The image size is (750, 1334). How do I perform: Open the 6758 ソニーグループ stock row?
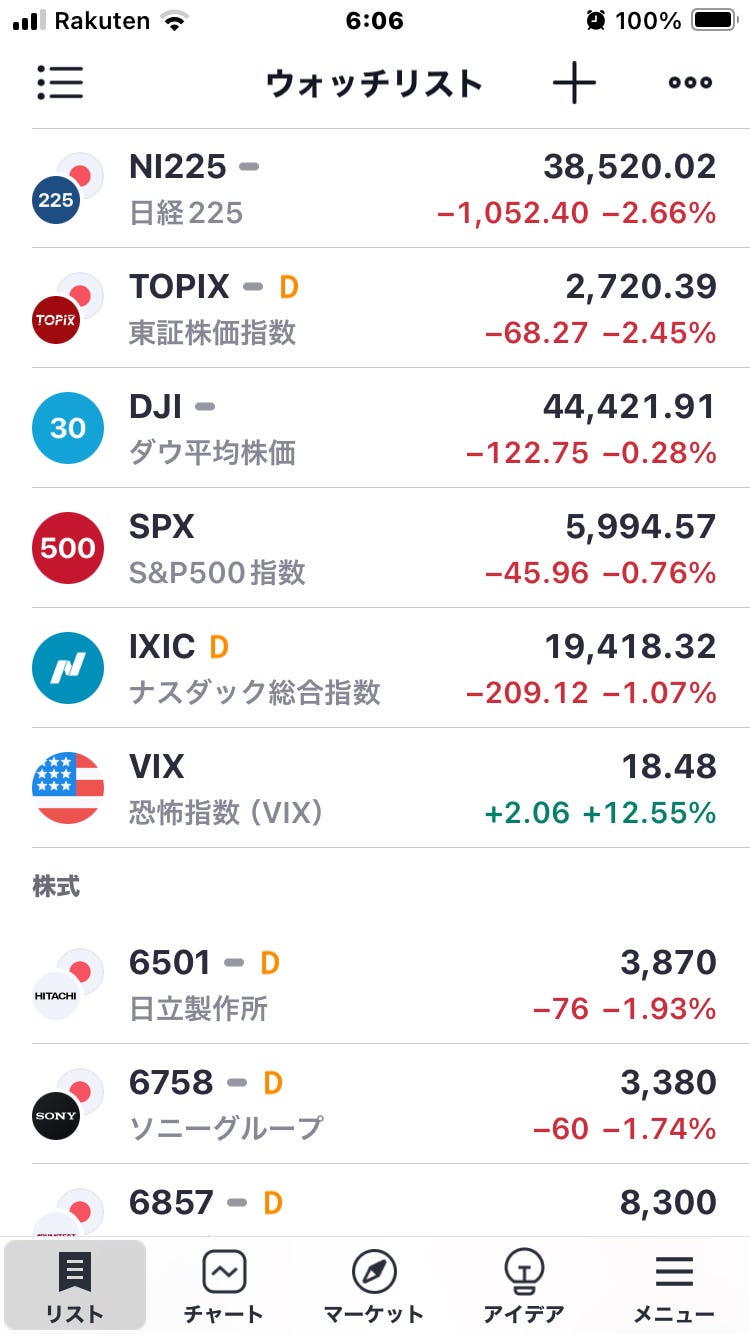click(x=375, y=1104)
